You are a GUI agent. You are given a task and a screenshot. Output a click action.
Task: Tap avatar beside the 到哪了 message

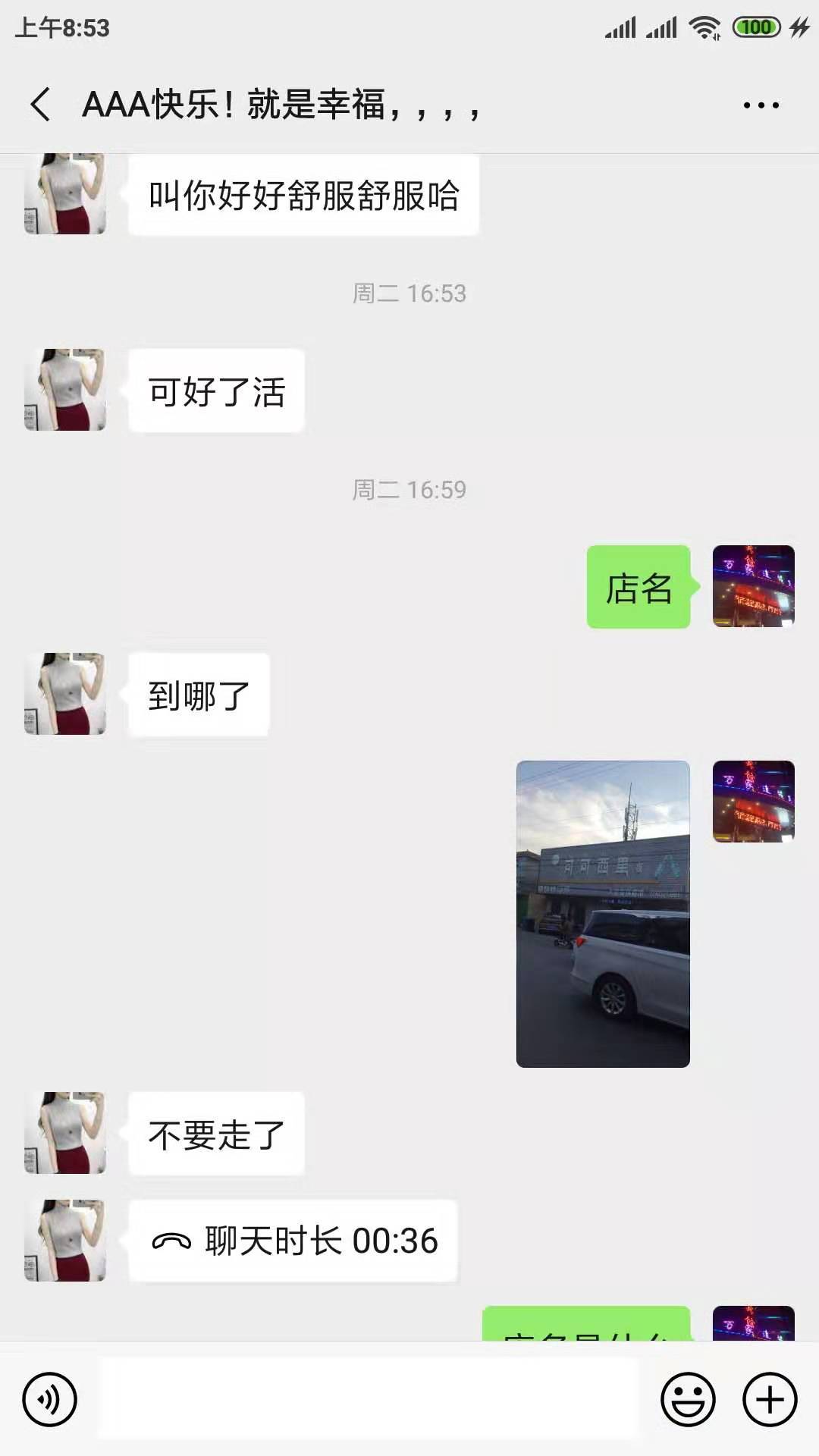point(65,695)
